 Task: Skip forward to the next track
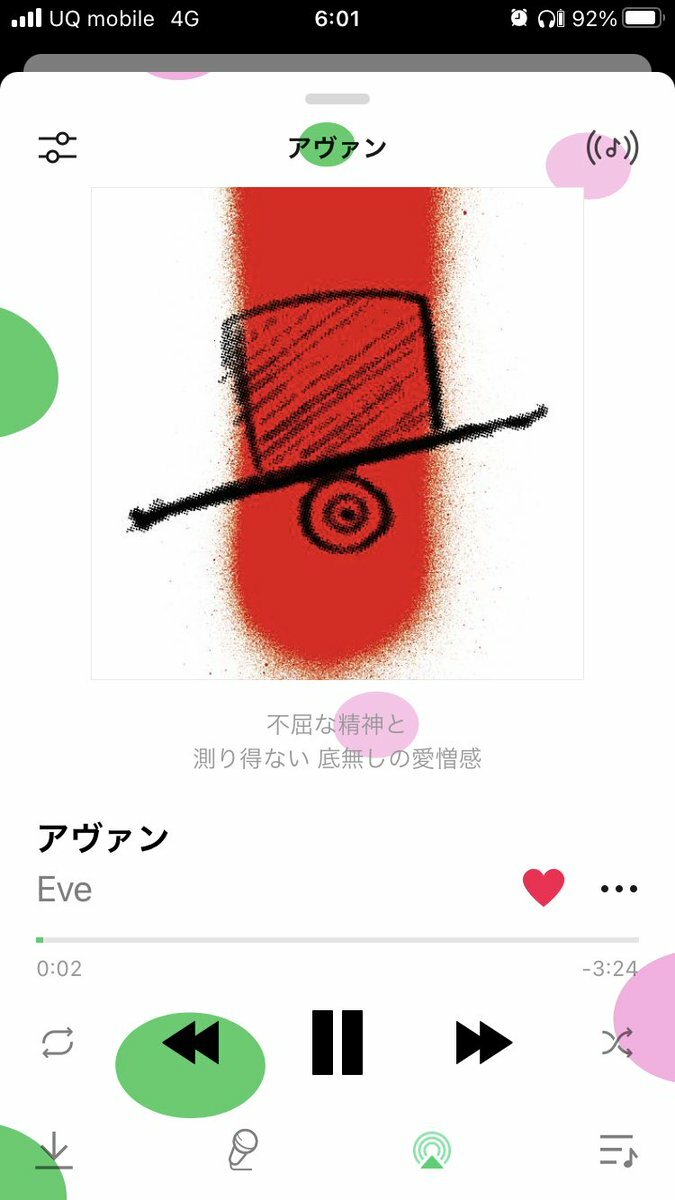(x=484, y=1043)
